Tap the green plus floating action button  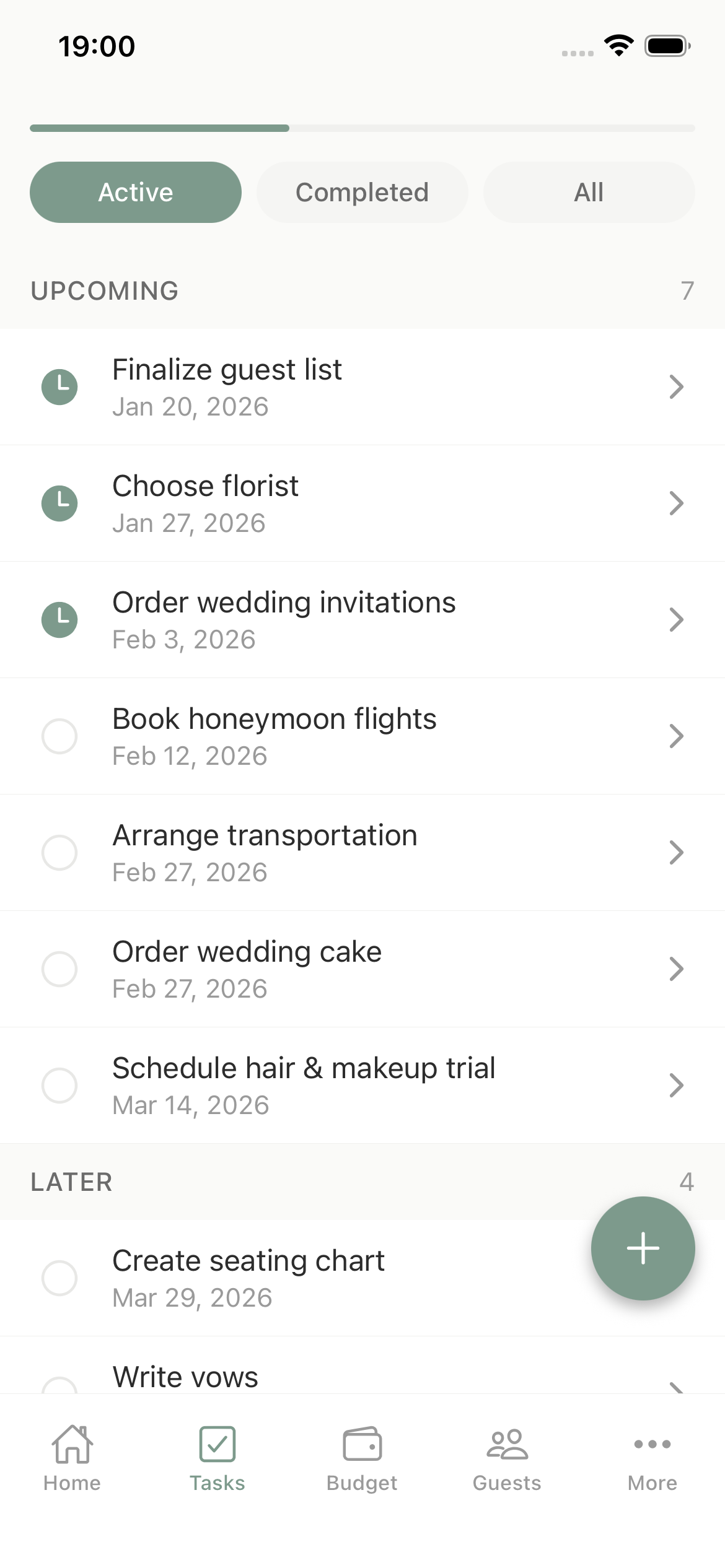[643, 1248]
